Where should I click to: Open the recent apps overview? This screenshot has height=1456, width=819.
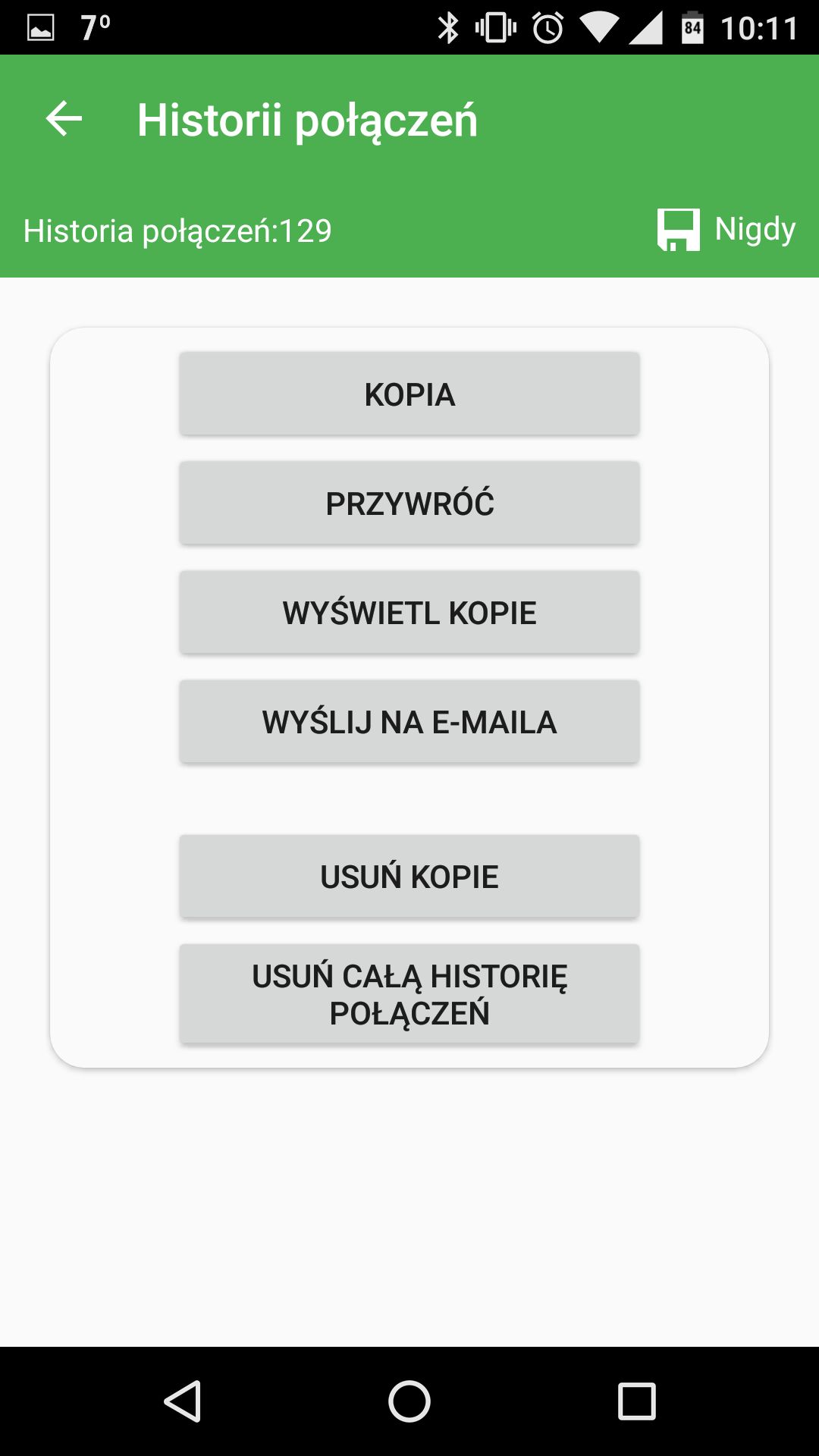click(x=636, y=1401)
